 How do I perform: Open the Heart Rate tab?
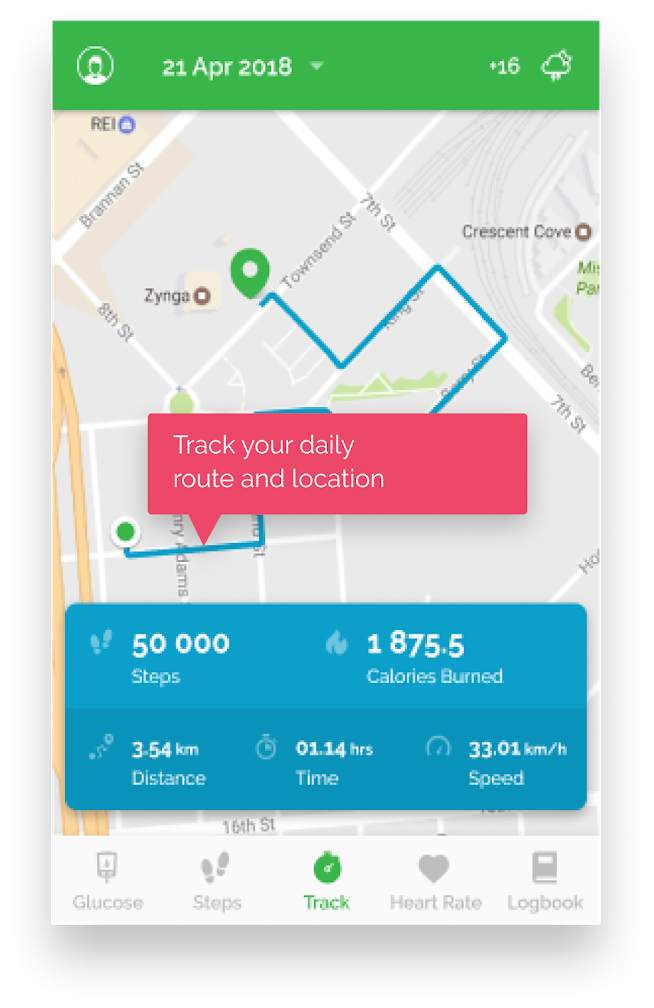[435, 881]
